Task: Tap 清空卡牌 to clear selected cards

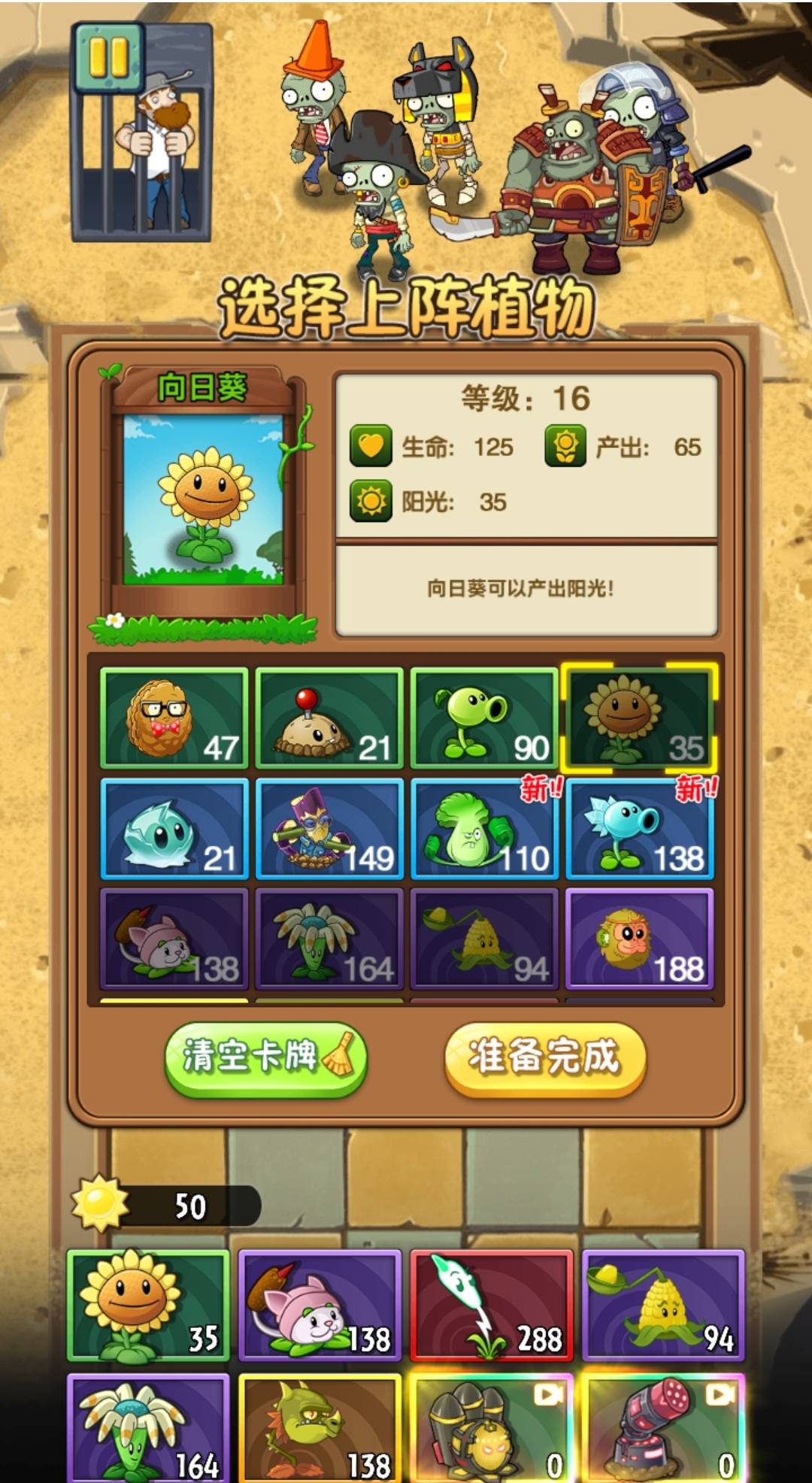Action: (x=265, y=1057)
